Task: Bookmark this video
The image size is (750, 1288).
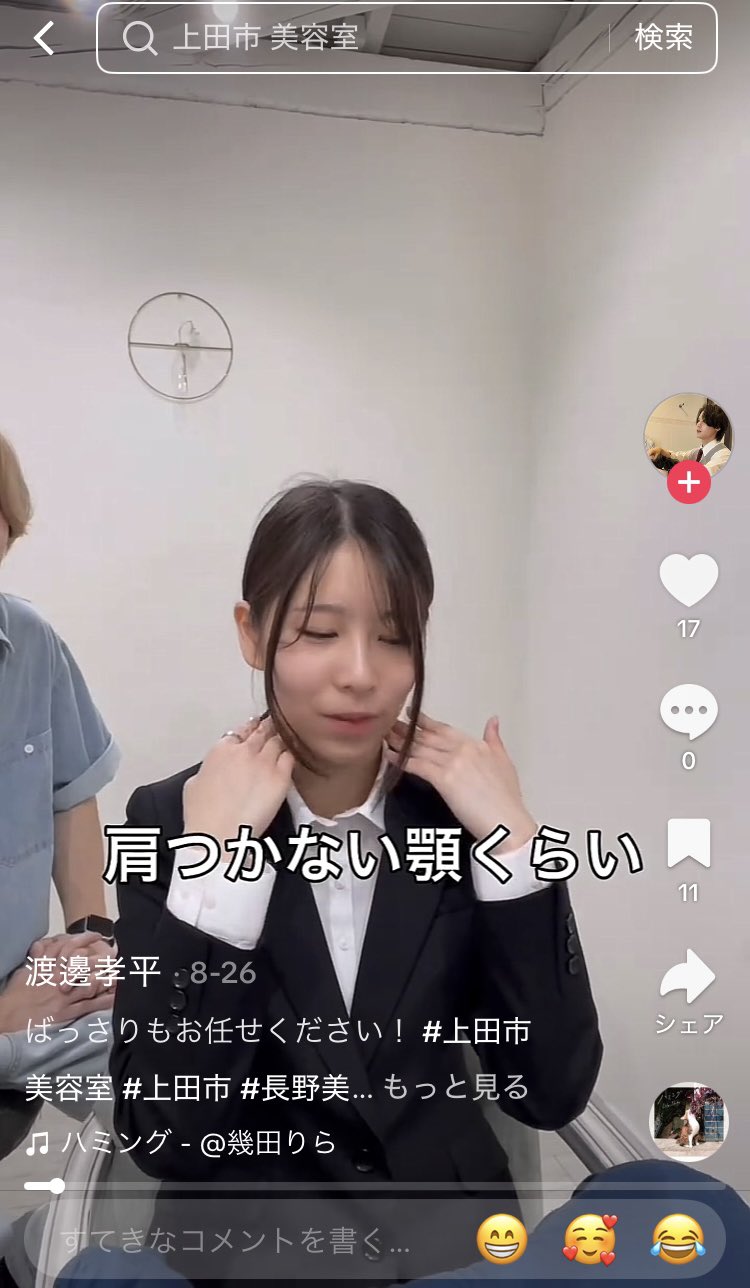Action: point(688,845)
